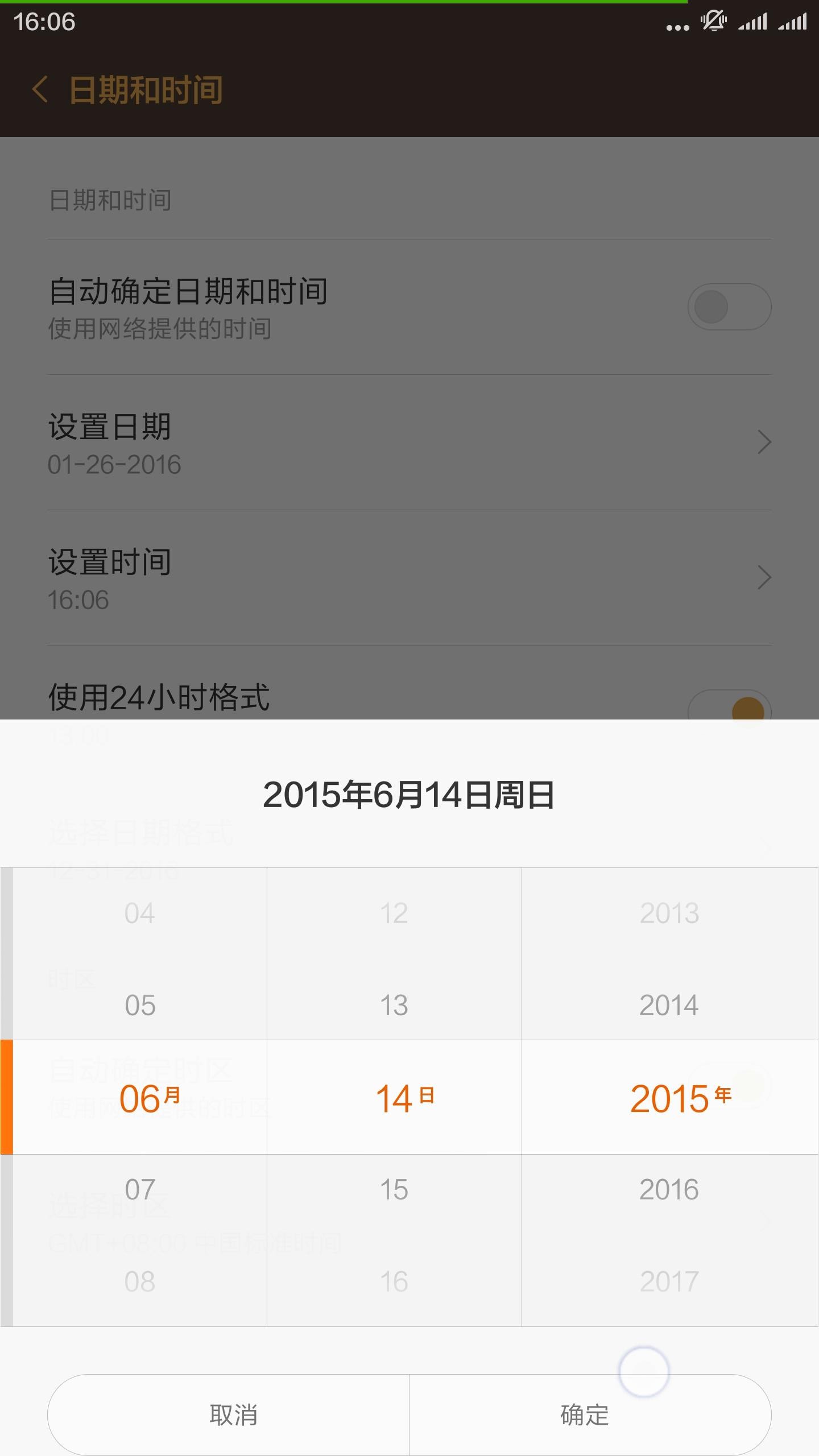Pick year 2013 in the picker
This screenshot has width=819, height=1456.
(x=669, y=913)
